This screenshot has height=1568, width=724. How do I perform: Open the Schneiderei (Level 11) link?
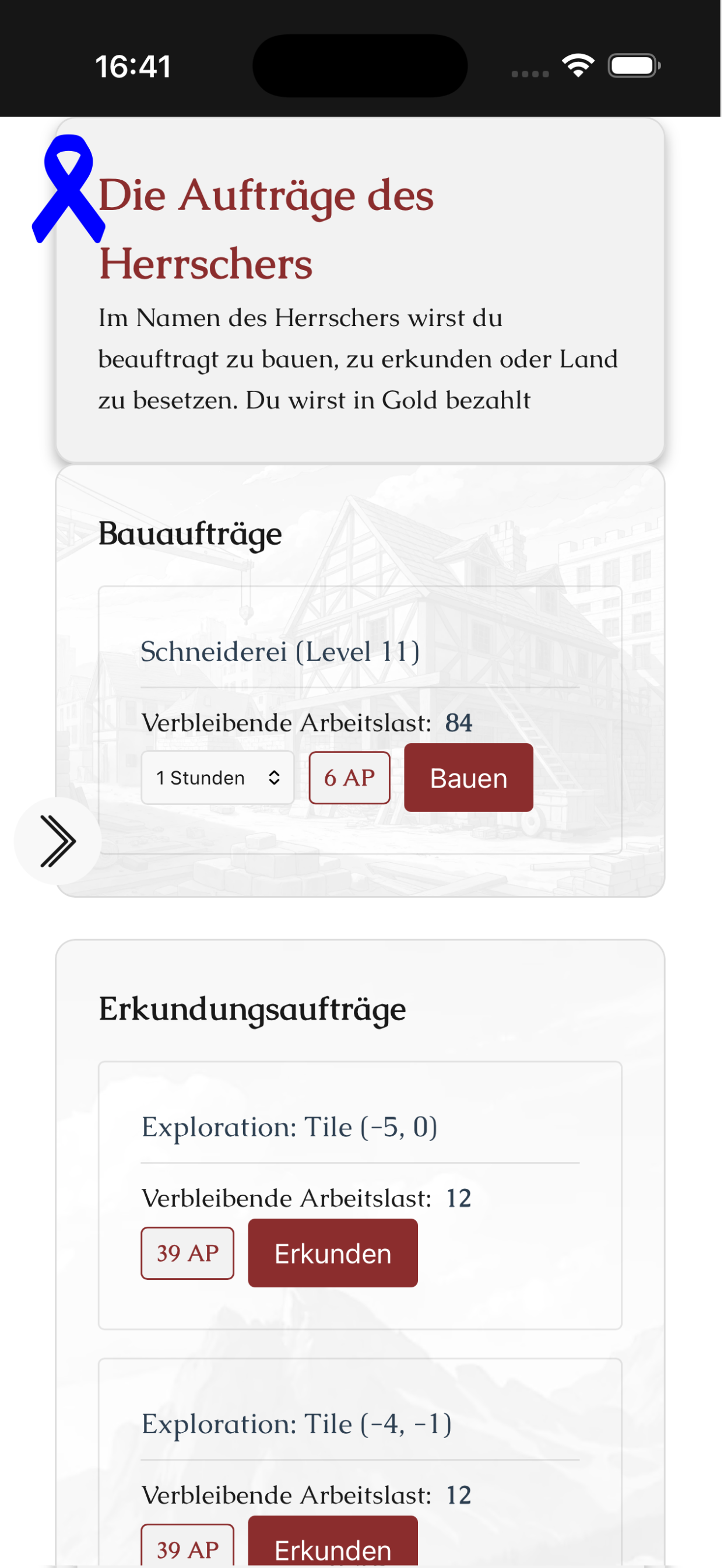tap(280, 652)
